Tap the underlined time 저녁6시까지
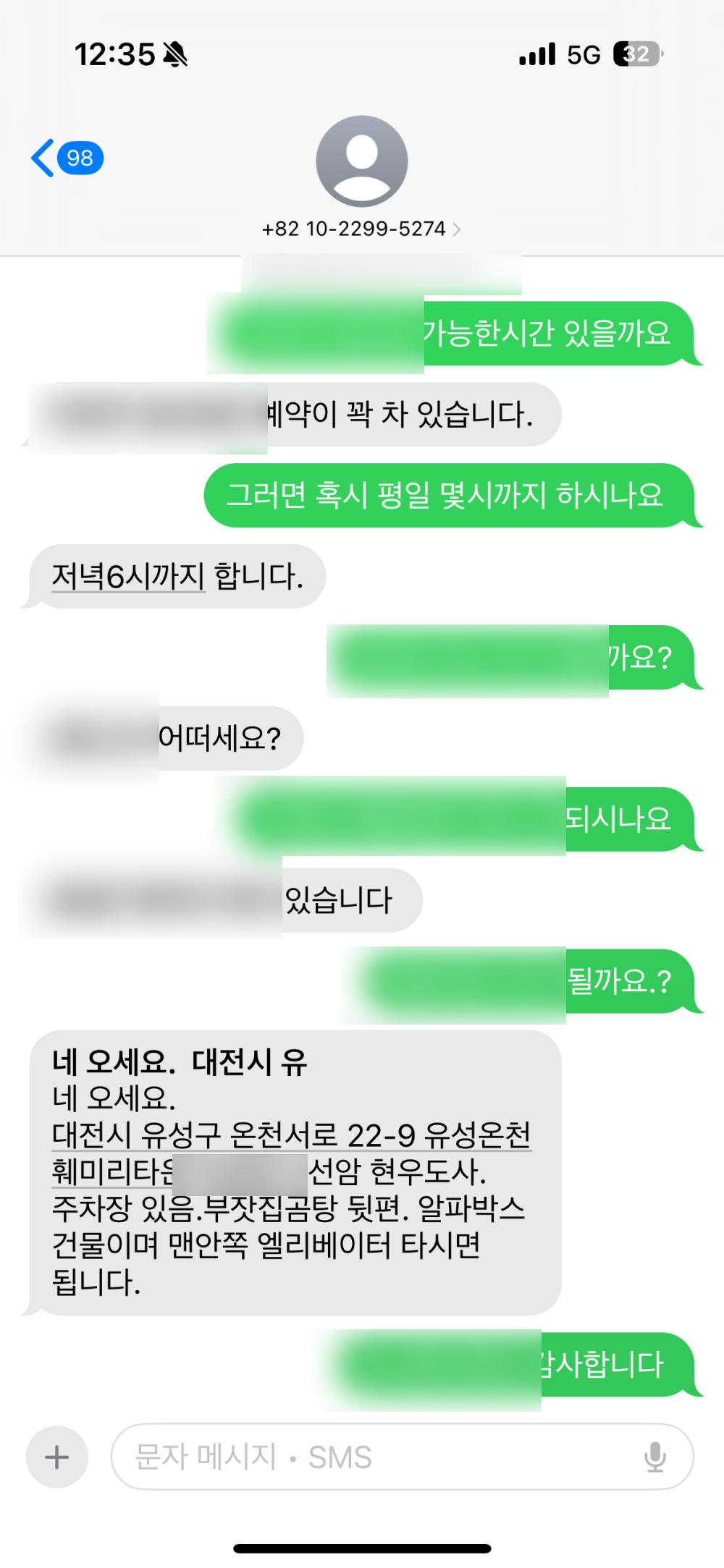 pyautogui.click(x=128, y=577)
